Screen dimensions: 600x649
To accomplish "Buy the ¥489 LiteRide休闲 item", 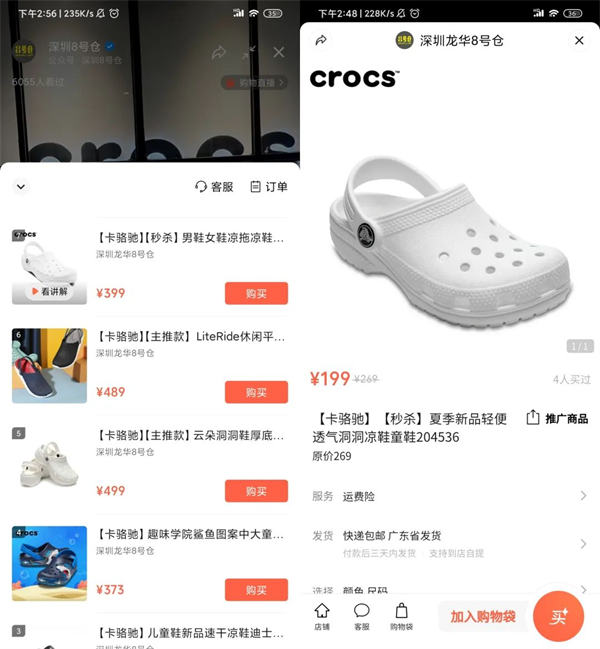I will (256, 392).
